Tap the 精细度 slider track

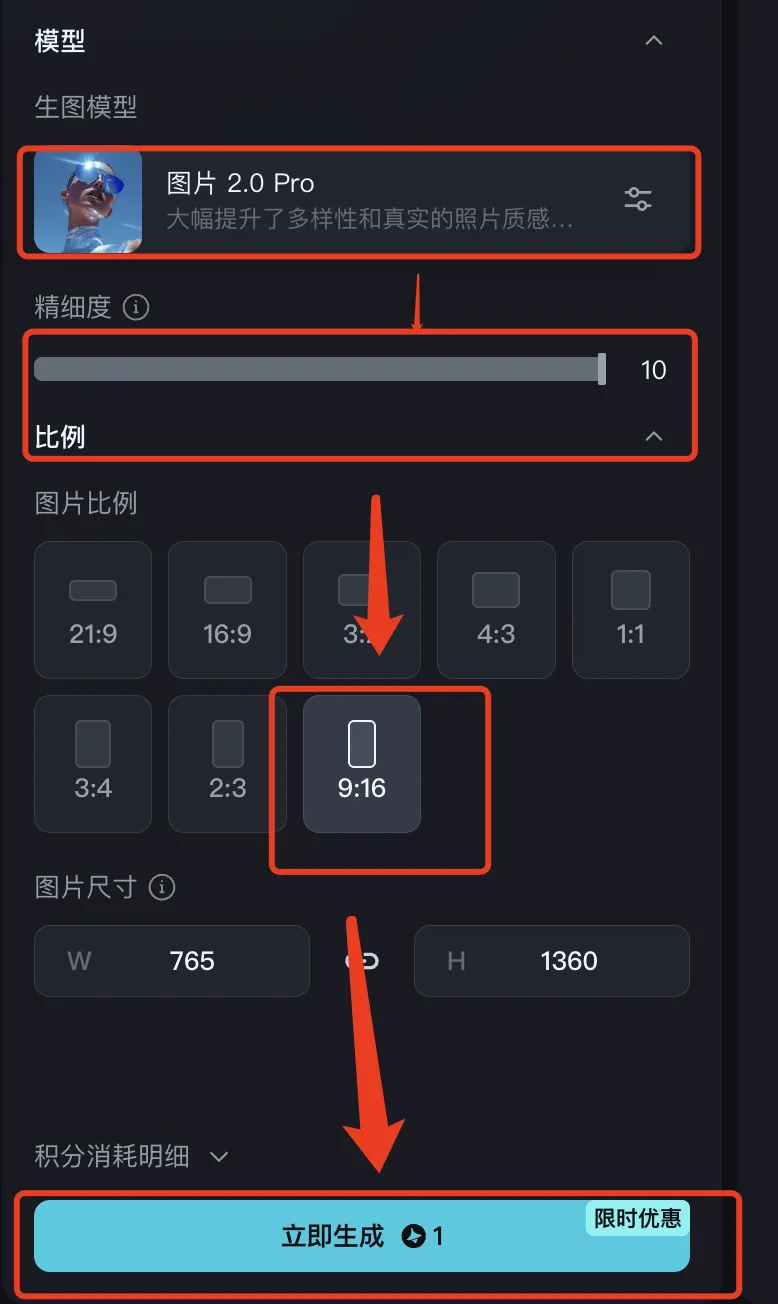tap(318, 370)
